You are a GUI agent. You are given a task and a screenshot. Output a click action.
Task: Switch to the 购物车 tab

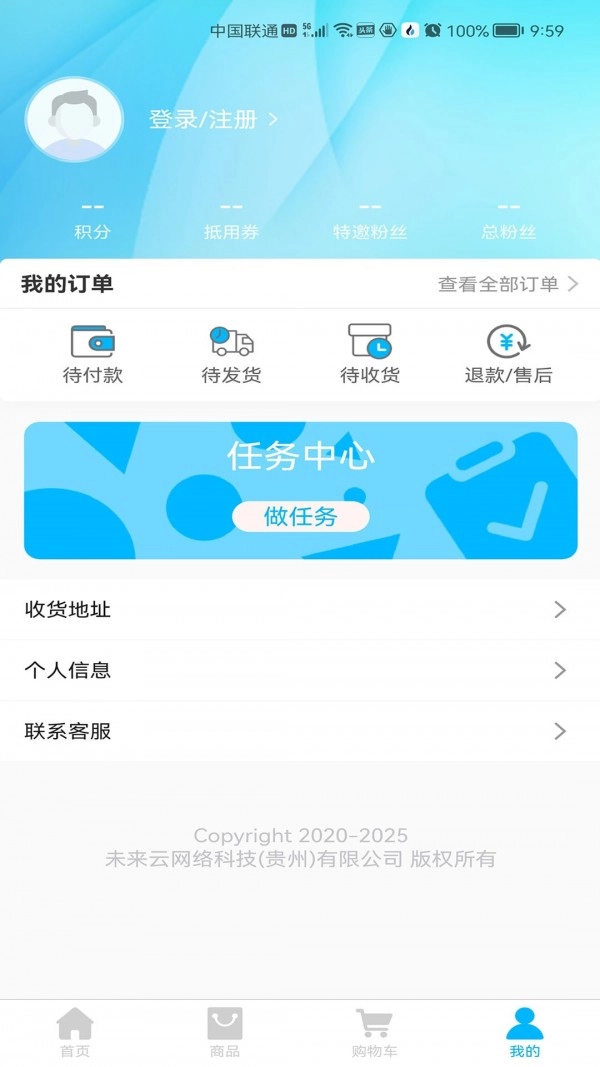(375, 1032)
